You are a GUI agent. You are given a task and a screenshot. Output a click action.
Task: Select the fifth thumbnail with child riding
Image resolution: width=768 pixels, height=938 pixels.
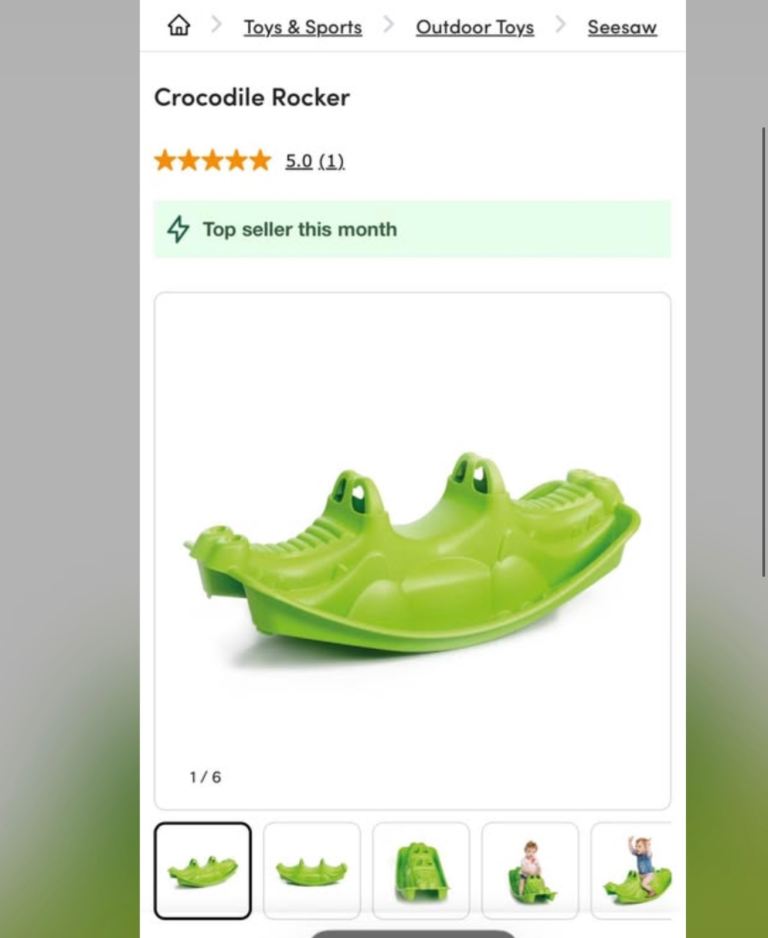631,870
